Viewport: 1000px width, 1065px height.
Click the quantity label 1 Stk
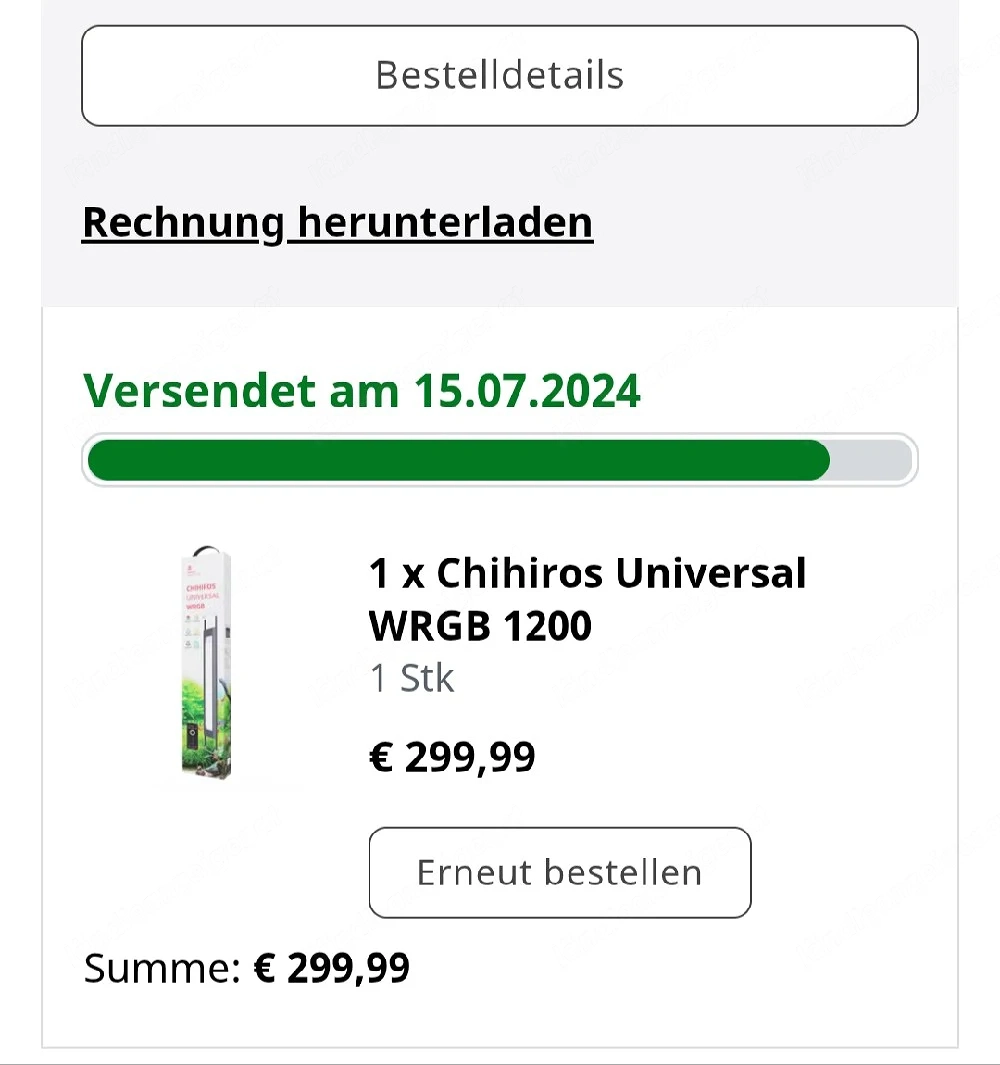point(412,678)
